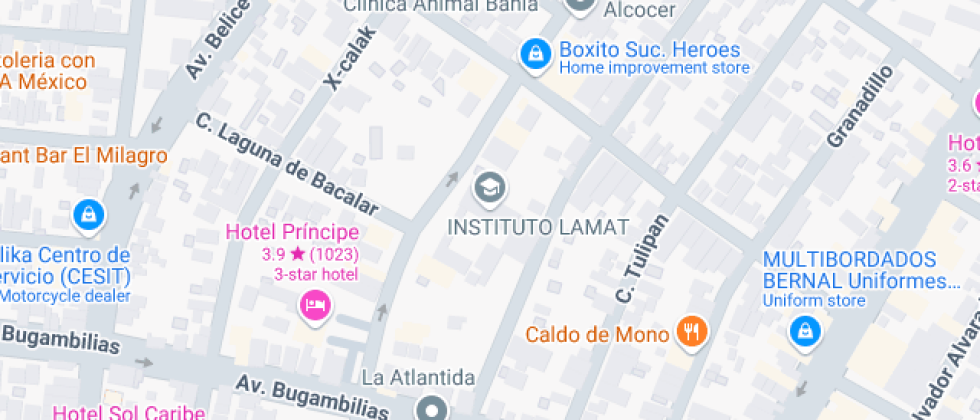Viewport: 980px width, 420px height.
Task: Tap the motorcycle dealer (CESIT) shopping pin
Action: (x=89, y=214)
